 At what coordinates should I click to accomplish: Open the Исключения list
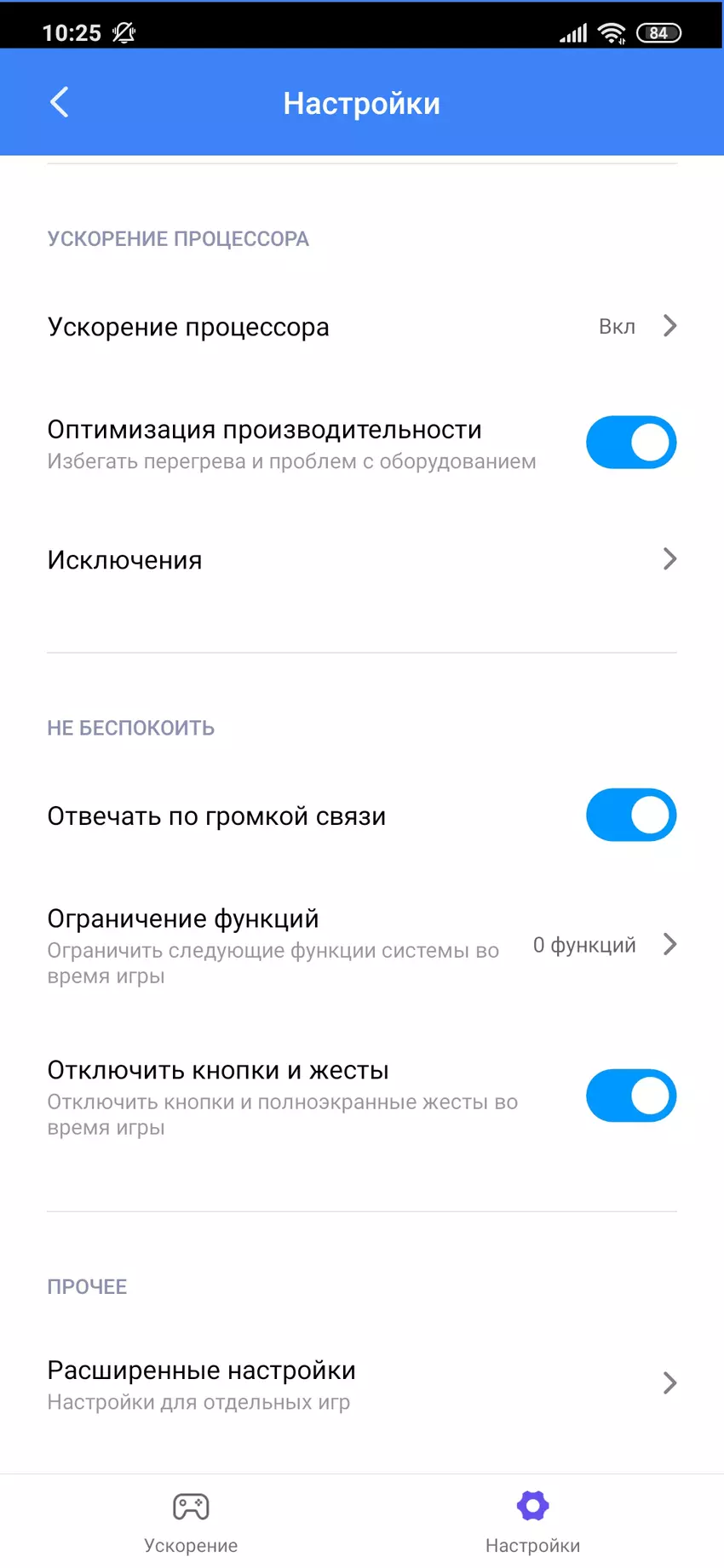click(362, 560)
